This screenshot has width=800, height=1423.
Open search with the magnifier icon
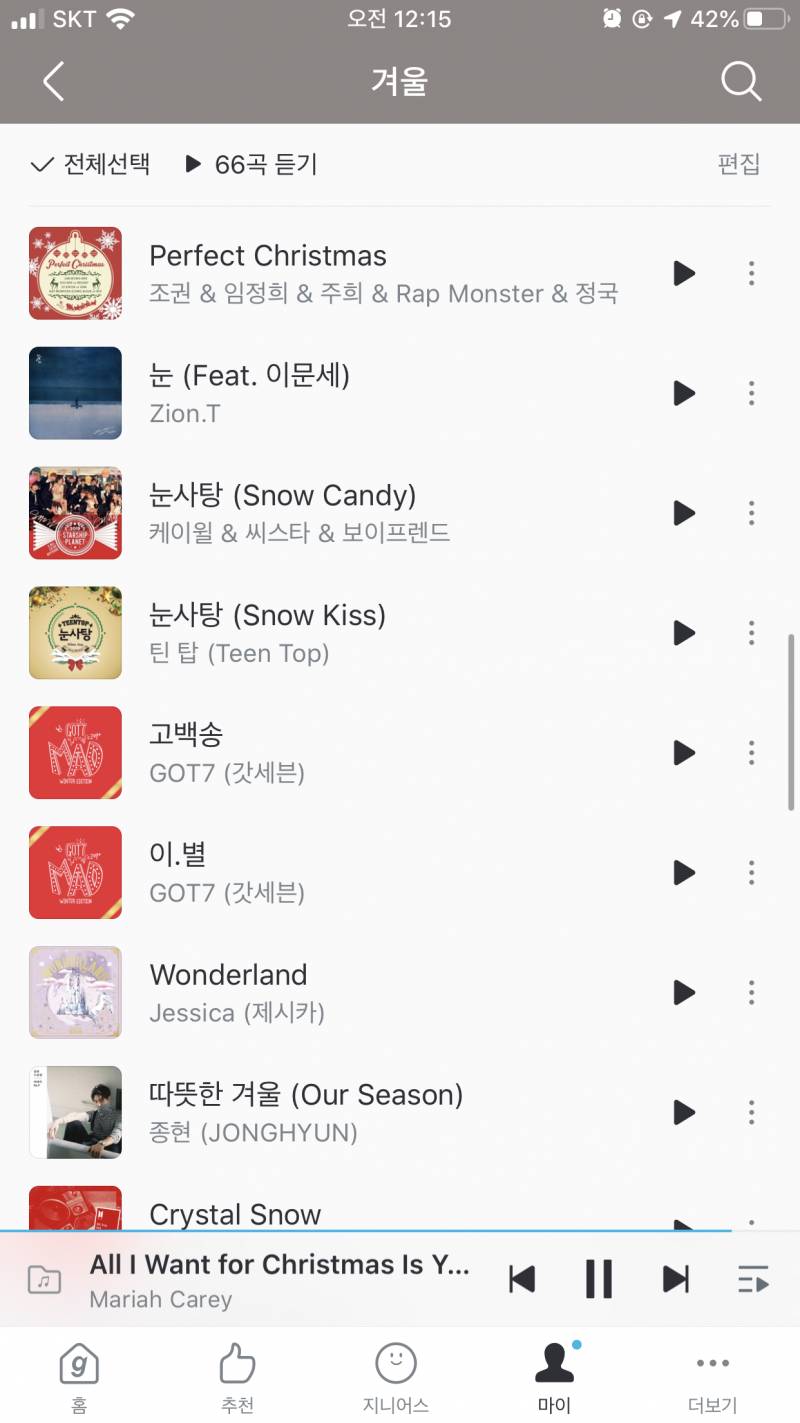click(x=740, y=82)
